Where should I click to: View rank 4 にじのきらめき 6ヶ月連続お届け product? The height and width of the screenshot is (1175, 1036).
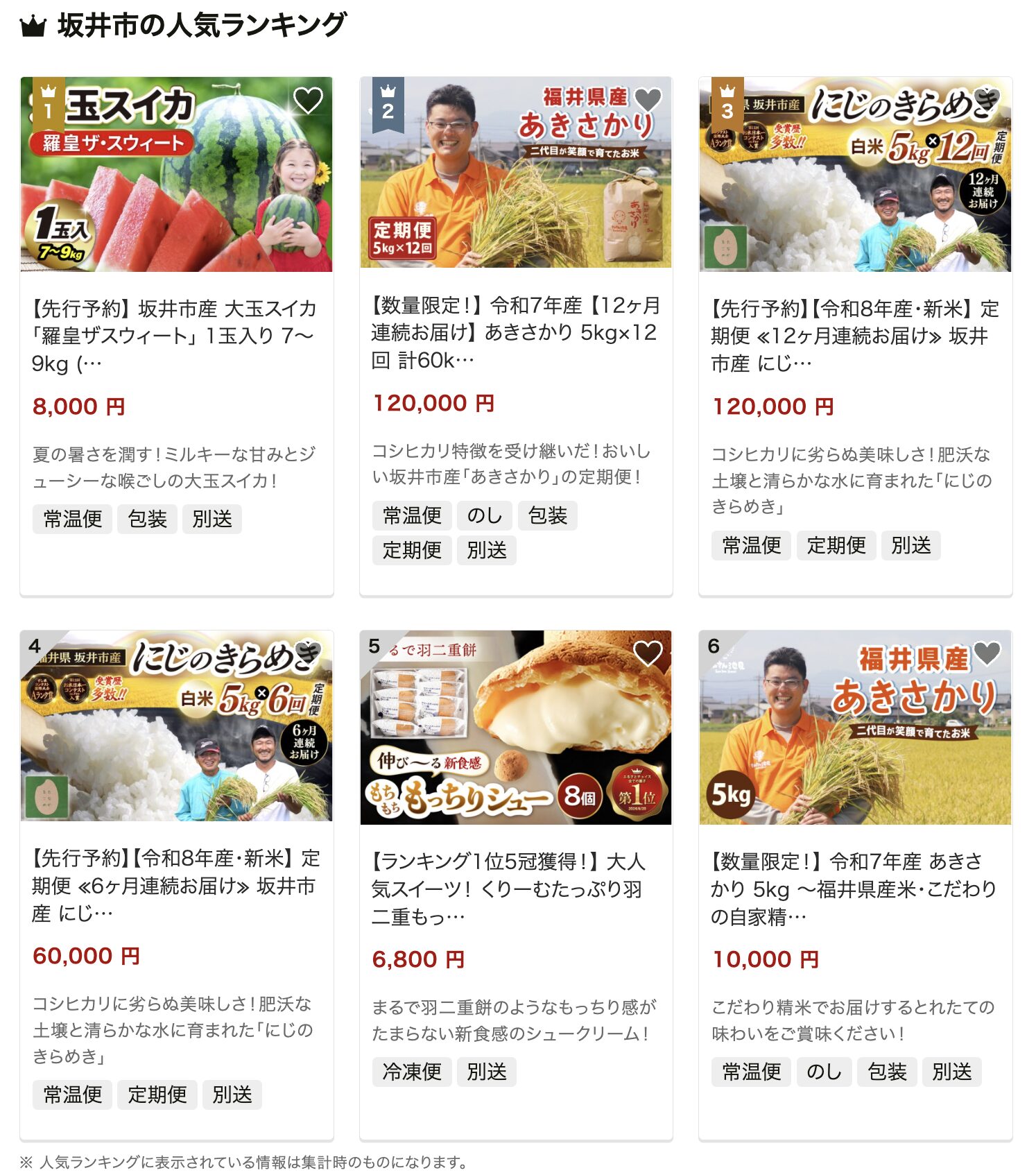click(x=175, y=885)
